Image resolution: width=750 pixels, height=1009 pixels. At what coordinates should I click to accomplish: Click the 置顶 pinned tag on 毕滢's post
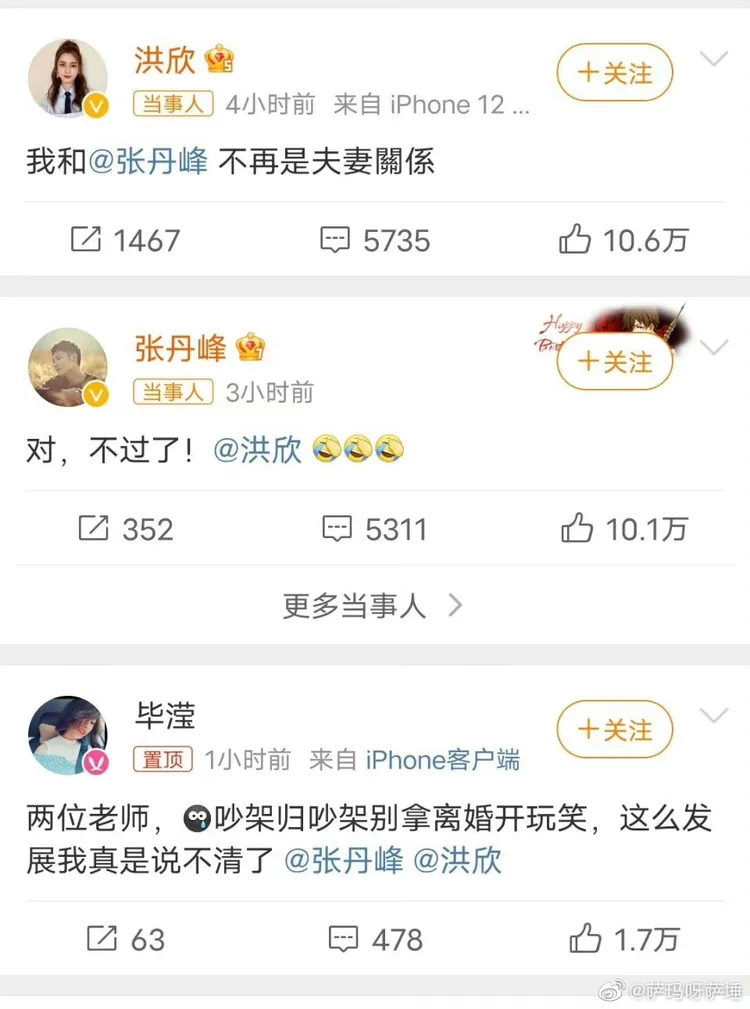coord(163,760)
